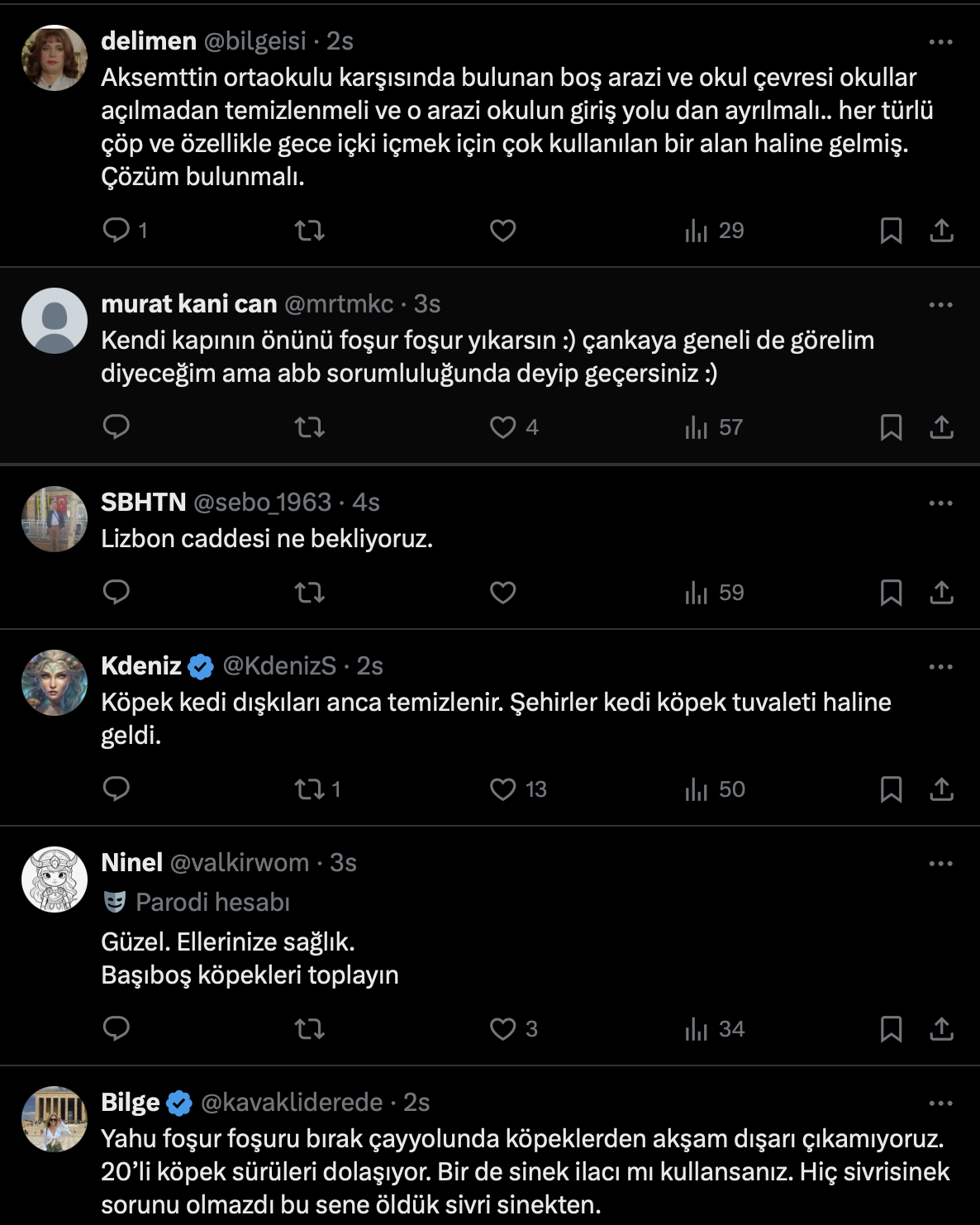Open @valkirwom profile handle
The height and width of the screenshot is (1225, 980).
239,862
